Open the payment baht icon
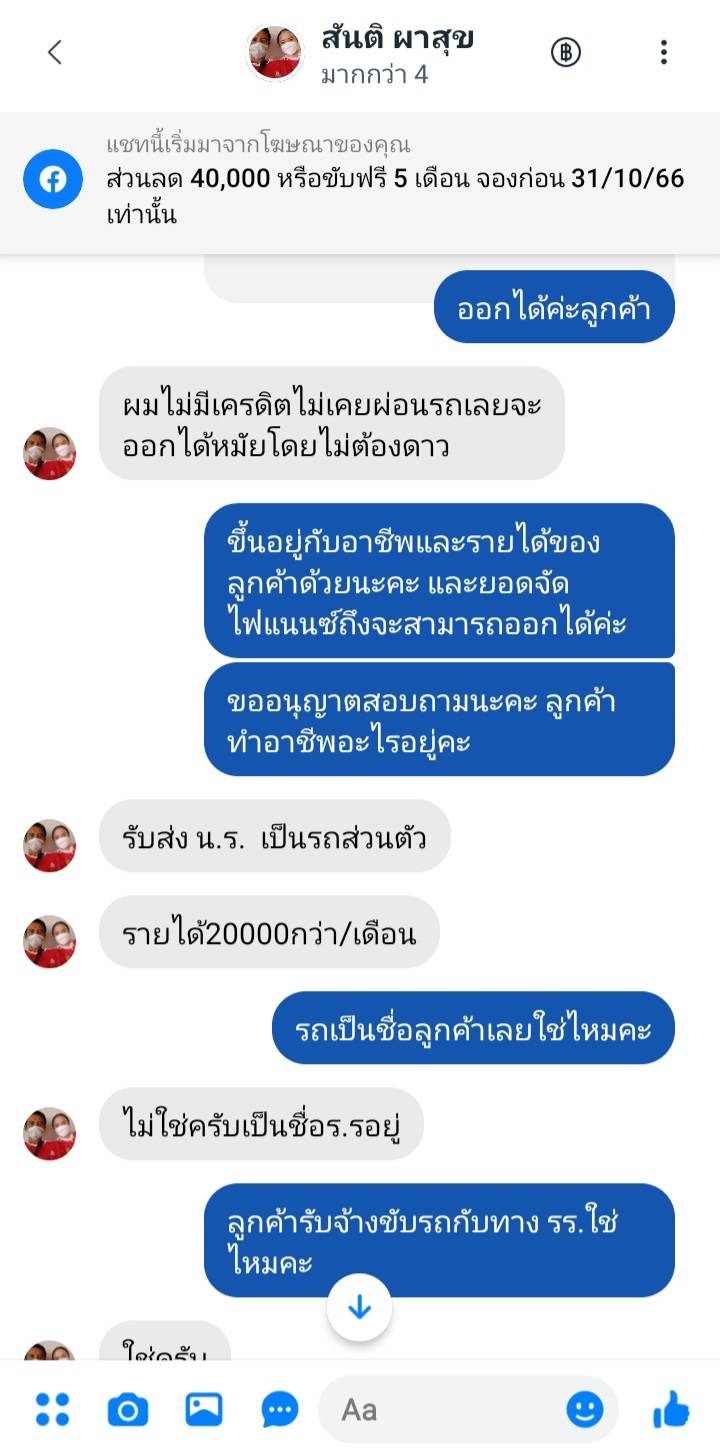720x1454 pixels. [x=566, y=52]
